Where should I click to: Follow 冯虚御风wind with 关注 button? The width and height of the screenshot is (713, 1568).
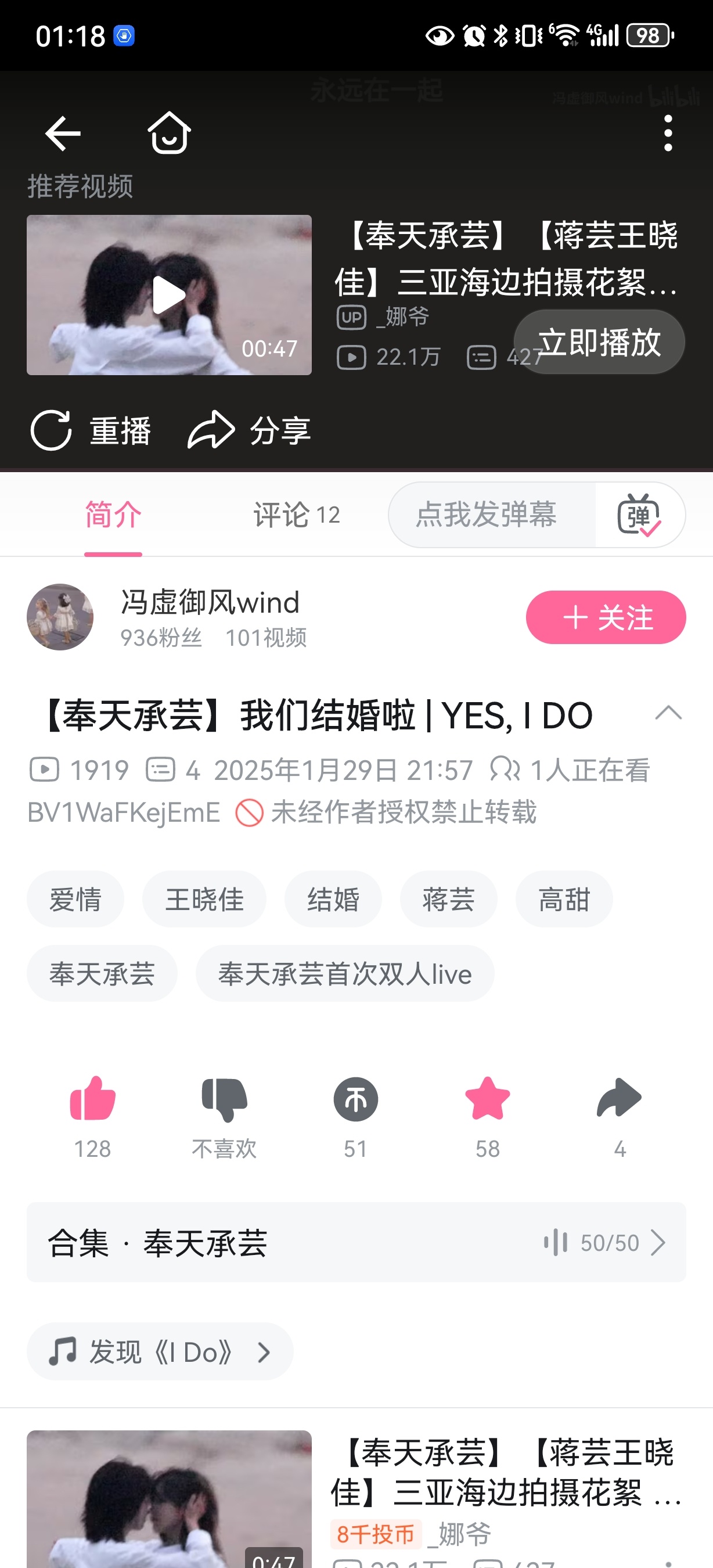(606, 617)
